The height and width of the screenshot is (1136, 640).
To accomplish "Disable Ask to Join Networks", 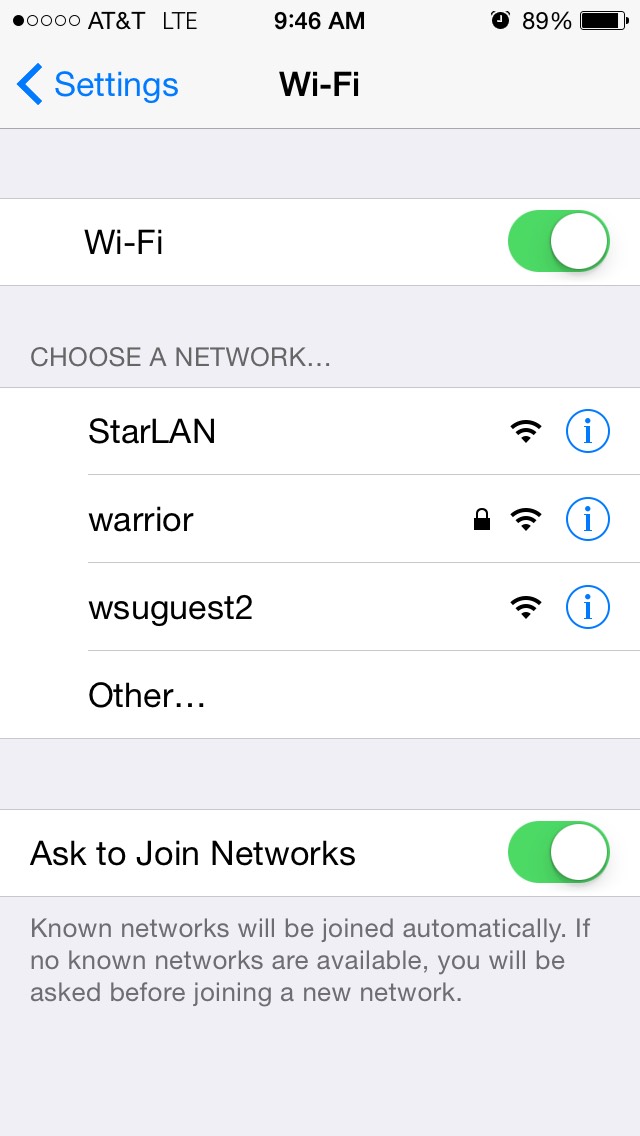I will click(558, 852).
